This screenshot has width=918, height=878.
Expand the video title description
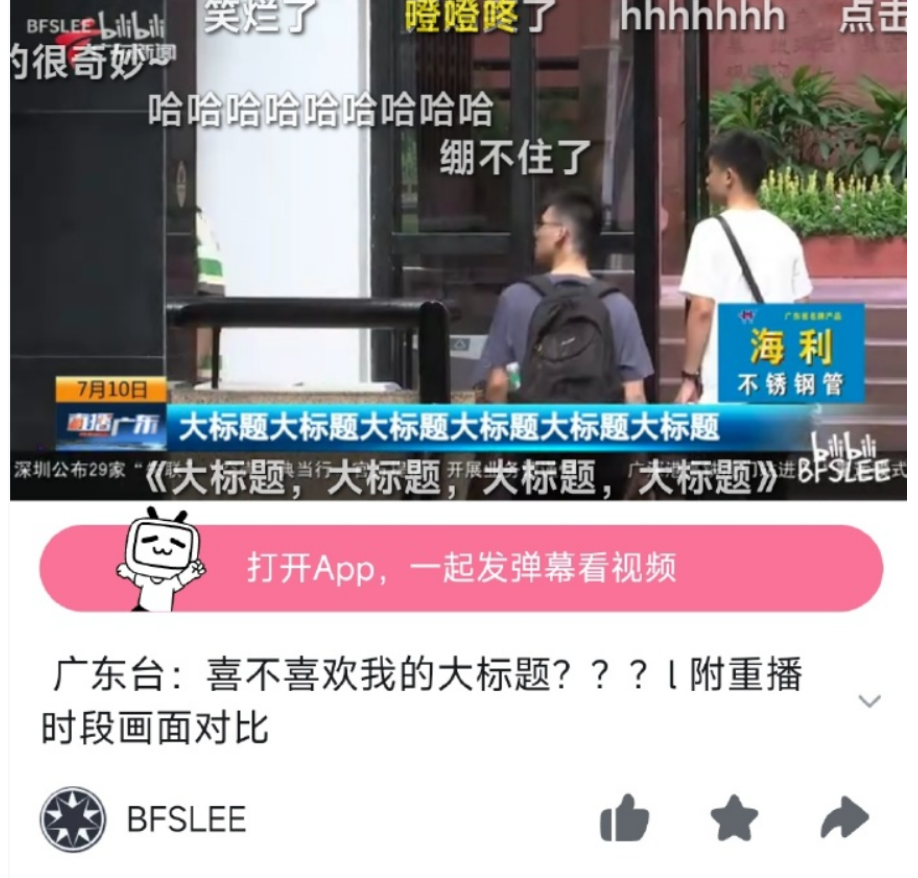[x=870, y=701]
